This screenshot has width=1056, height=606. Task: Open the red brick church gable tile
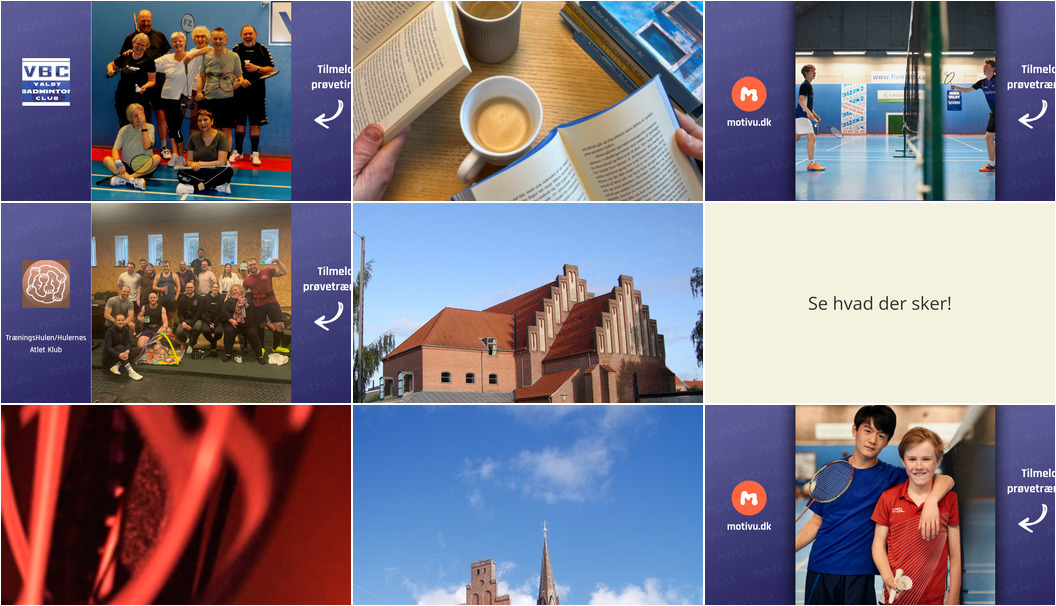[528, 303]
